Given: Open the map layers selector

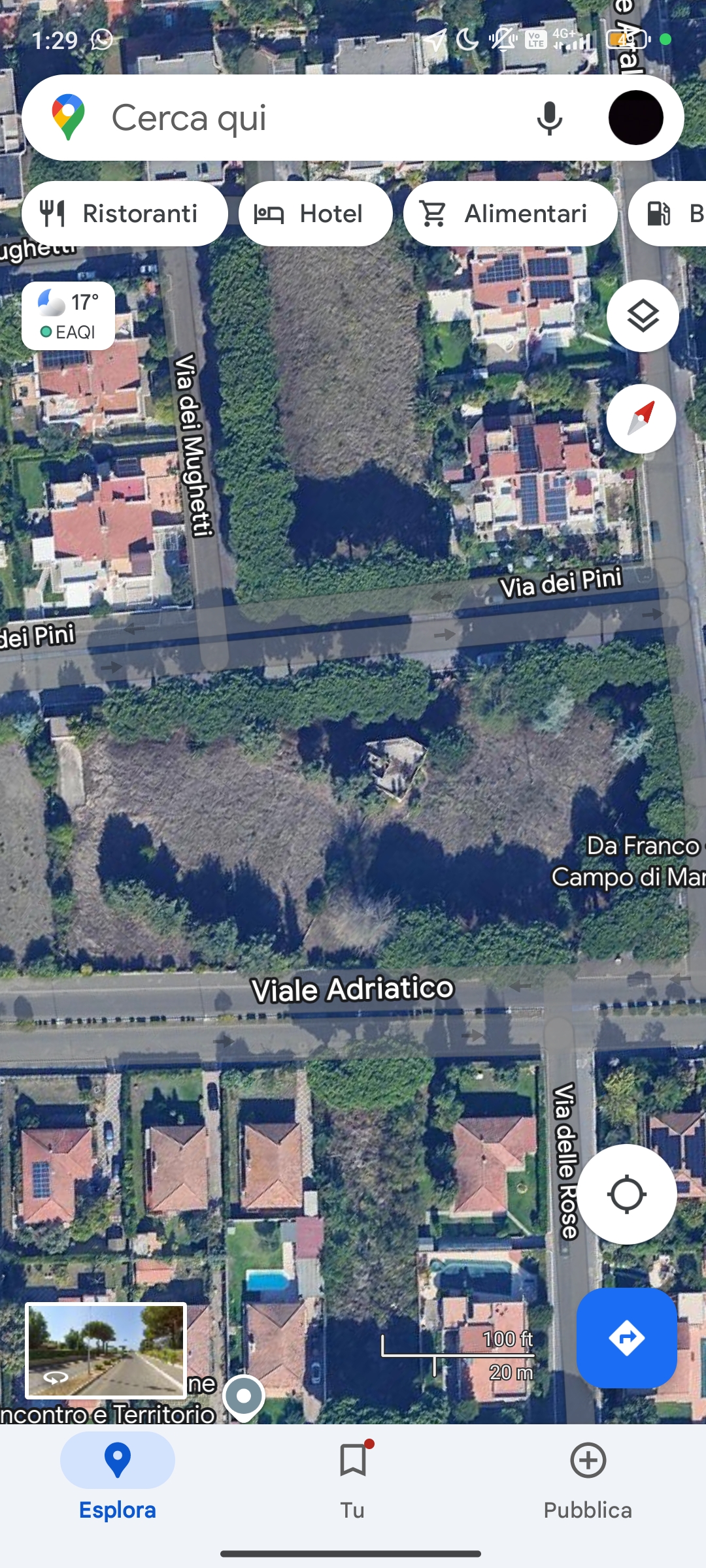Looking at the screenshot, I should coord(642,316).
